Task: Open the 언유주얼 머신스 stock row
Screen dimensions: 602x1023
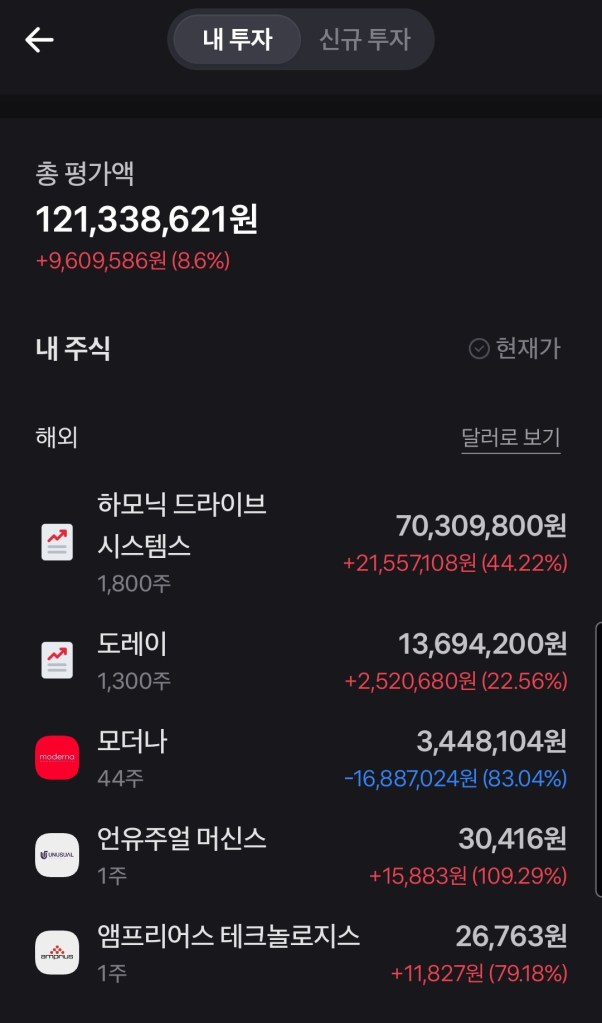Action: point(300,855)
